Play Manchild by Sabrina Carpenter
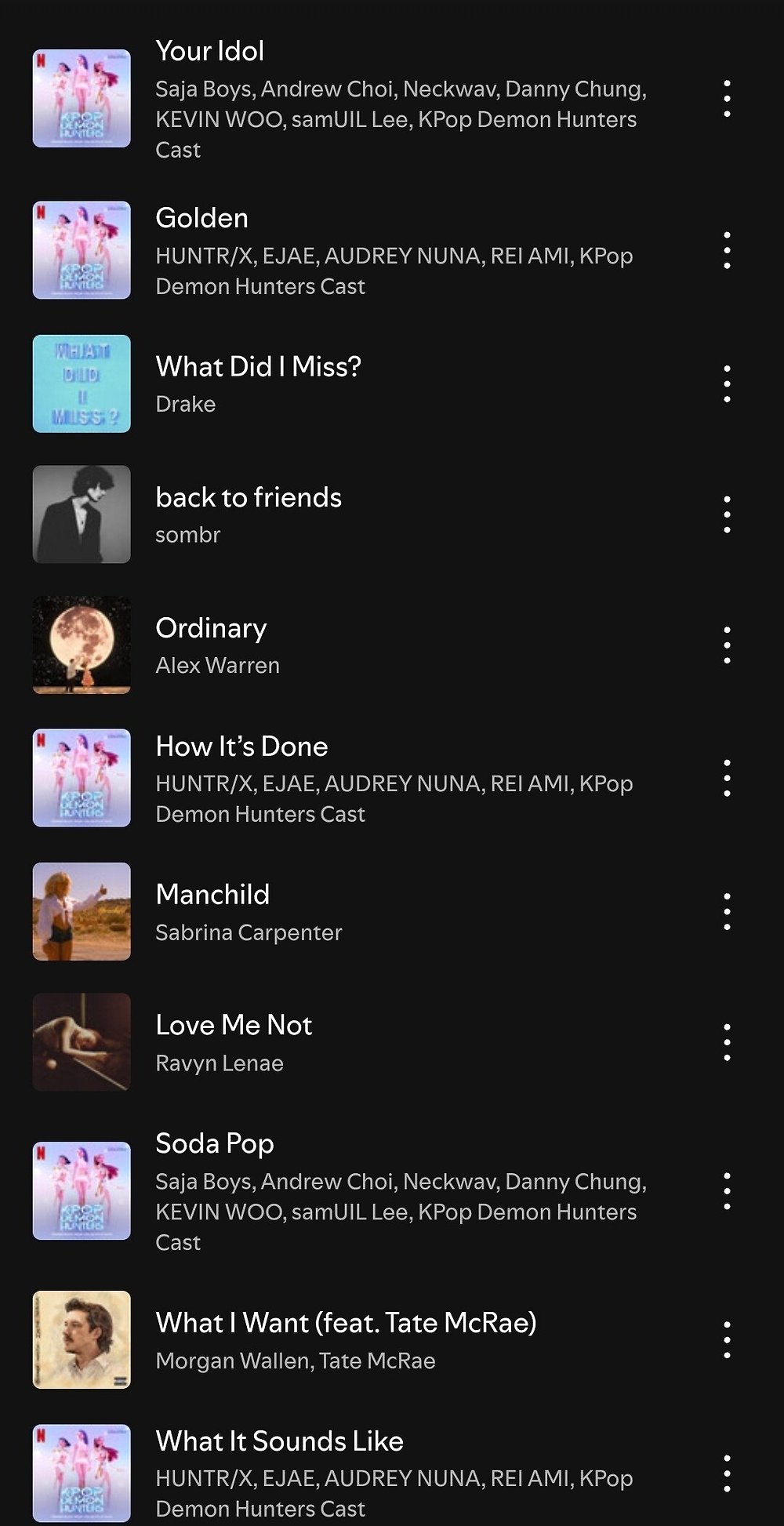 [x=212, y=895]
